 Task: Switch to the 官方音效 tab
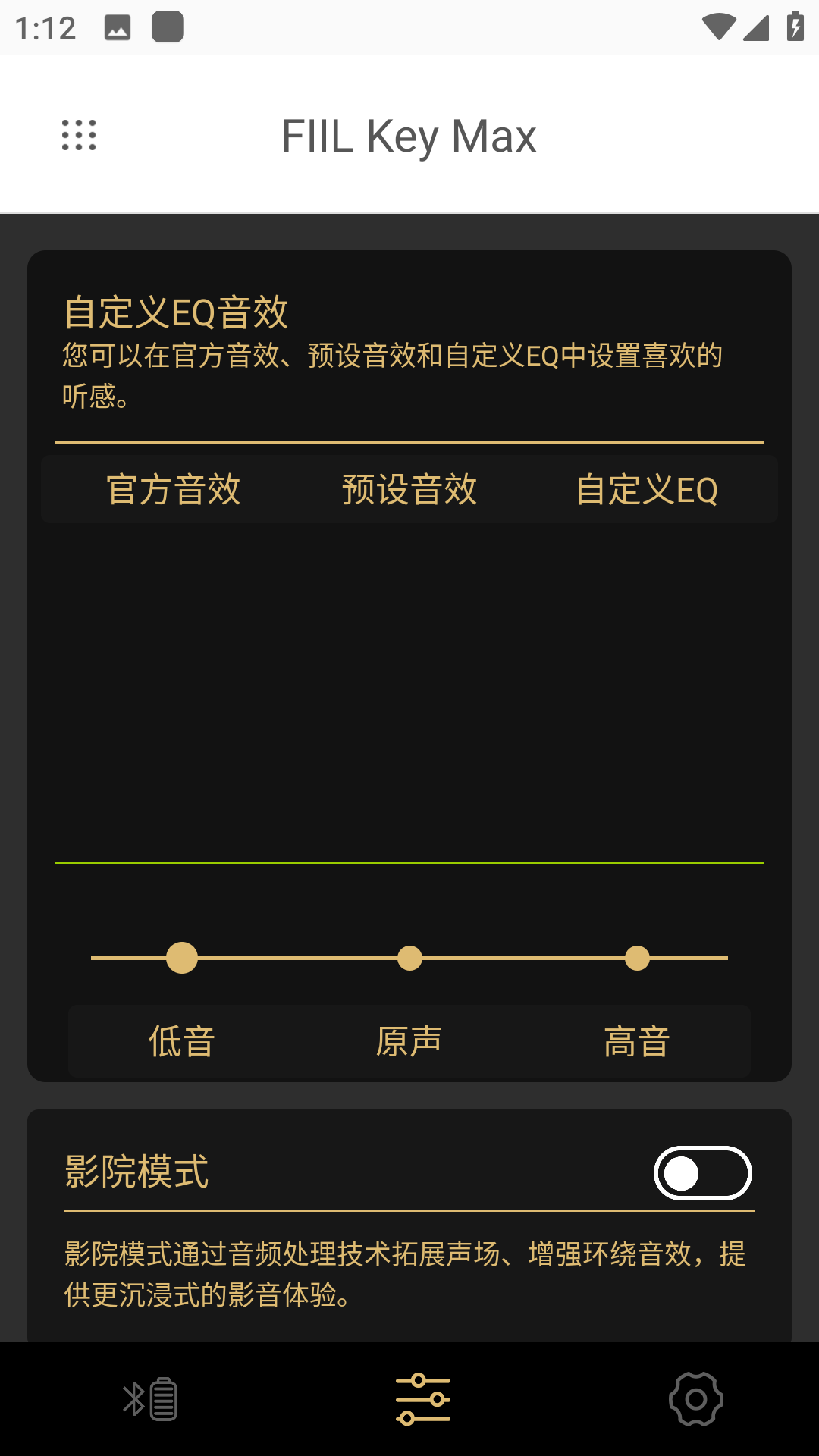(173, 490)
